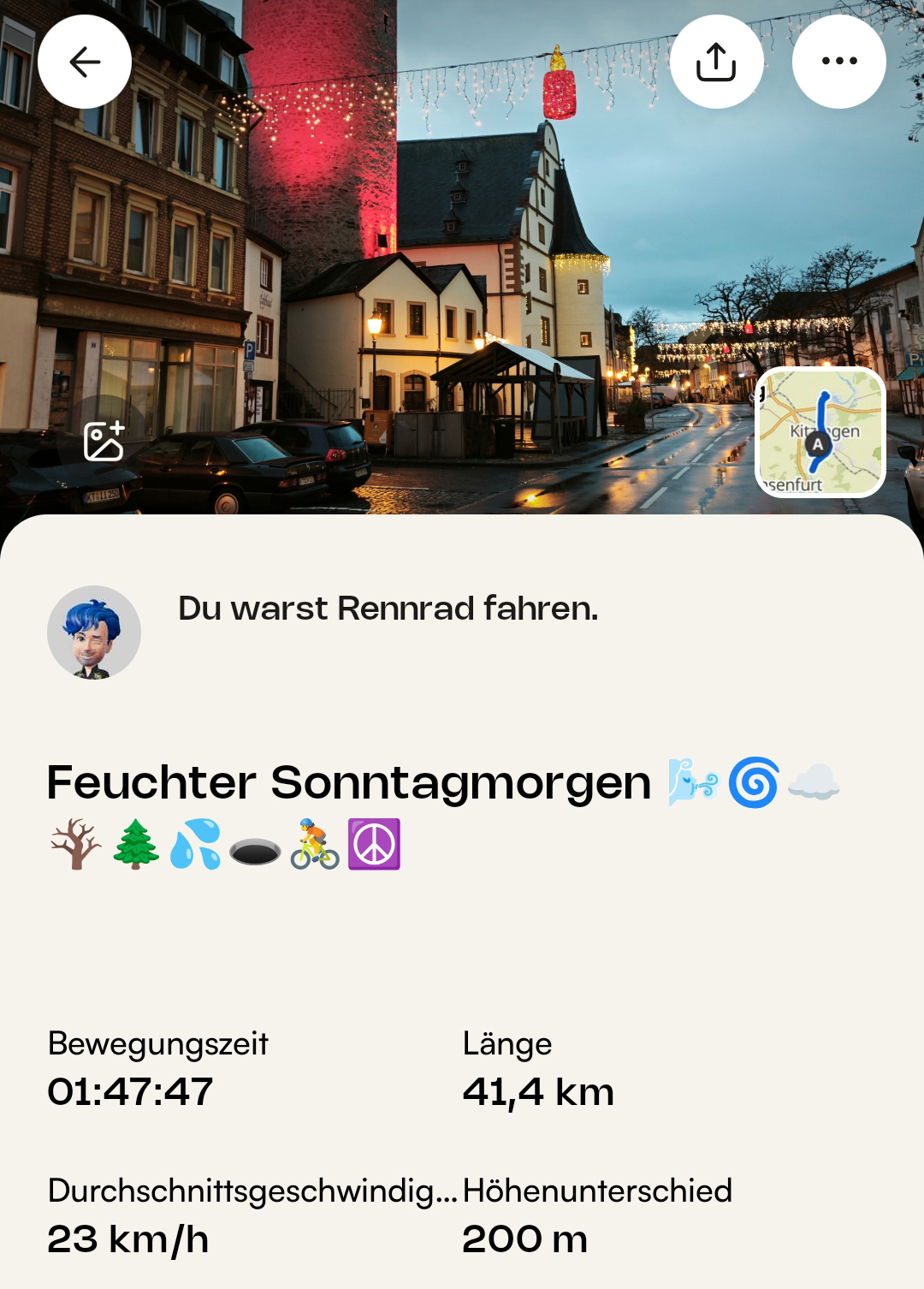Open the route map thumbnail
Viewport: 924px width, 1289px height.
(820, 432)
